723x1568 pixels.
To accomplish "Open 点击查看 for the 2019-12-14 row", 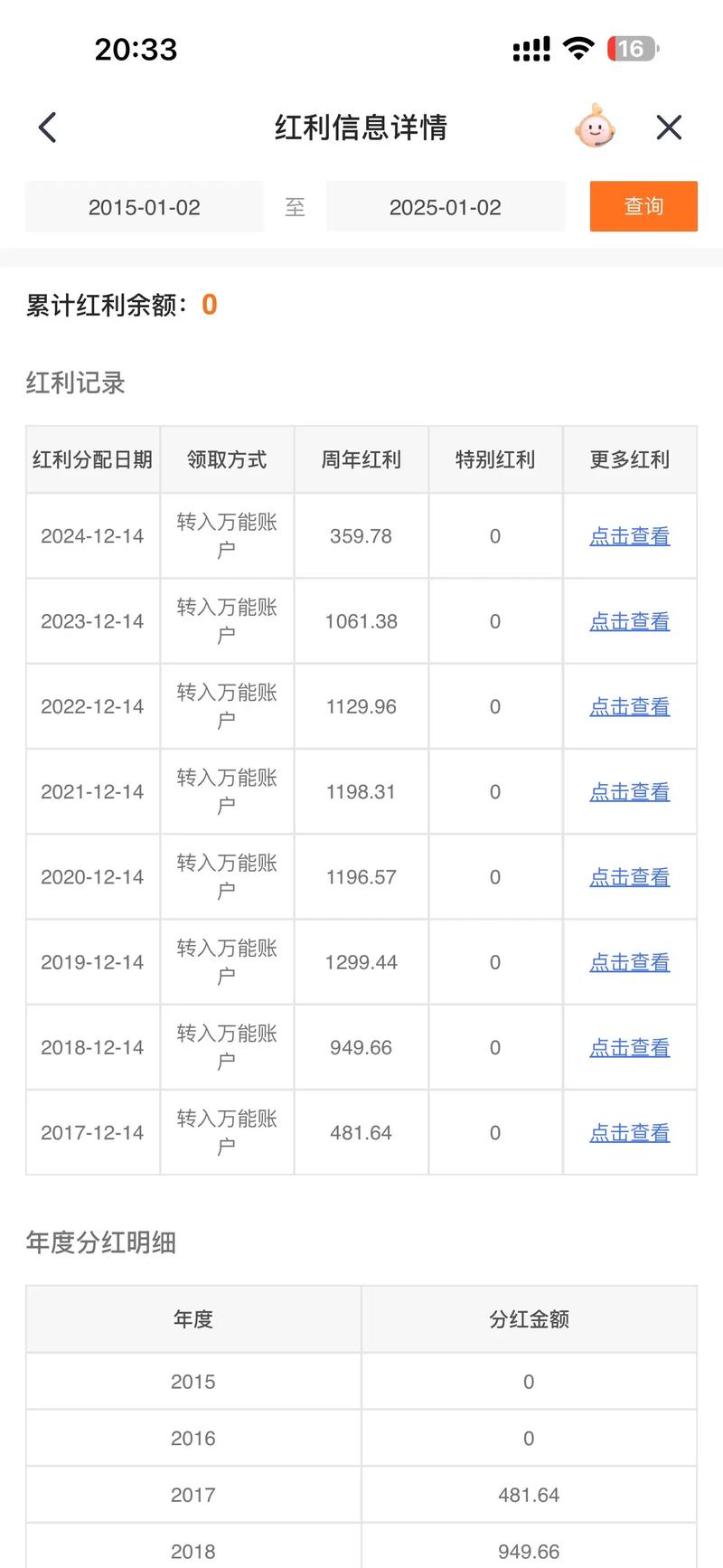I will (629, 962).
